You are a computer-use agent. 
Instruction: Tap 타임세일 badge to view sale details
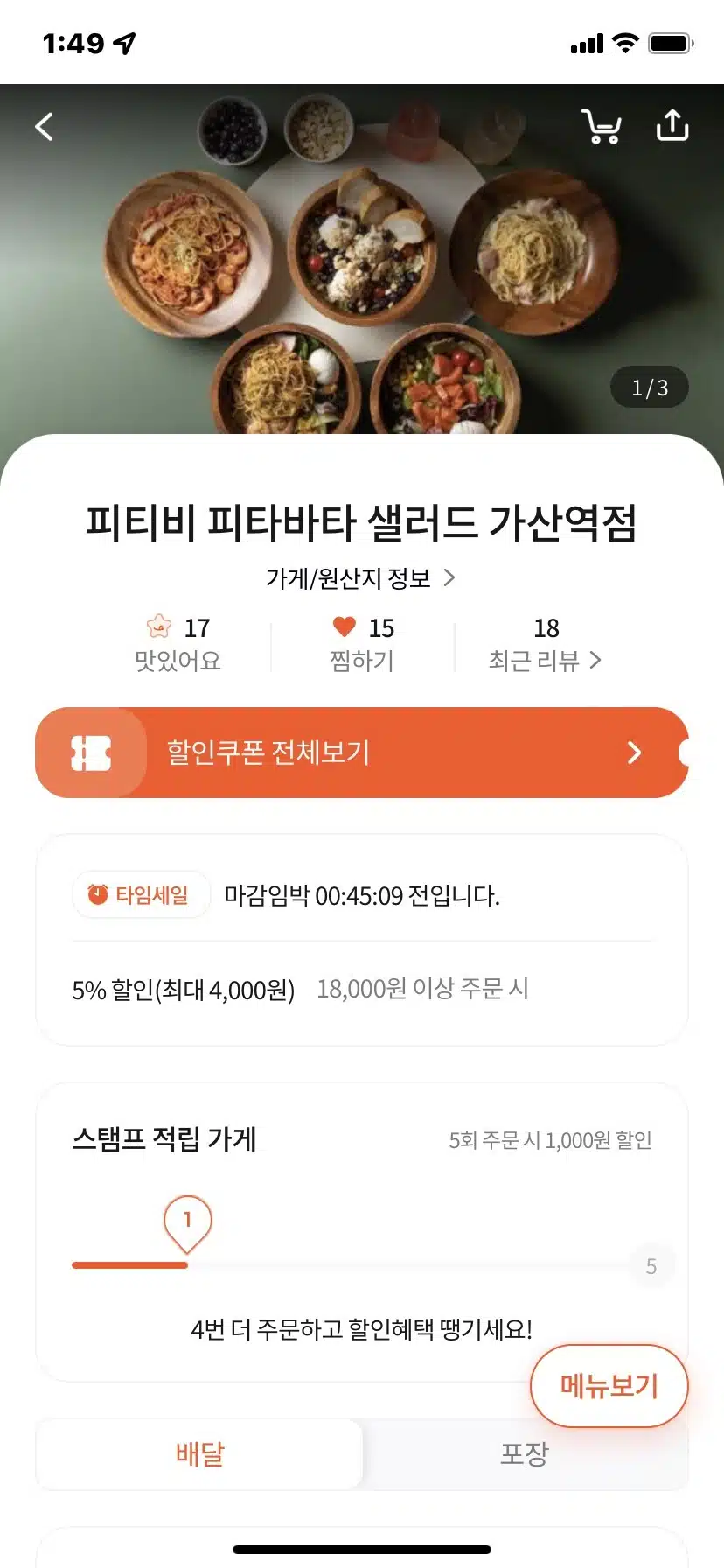[x=140, y=894]
